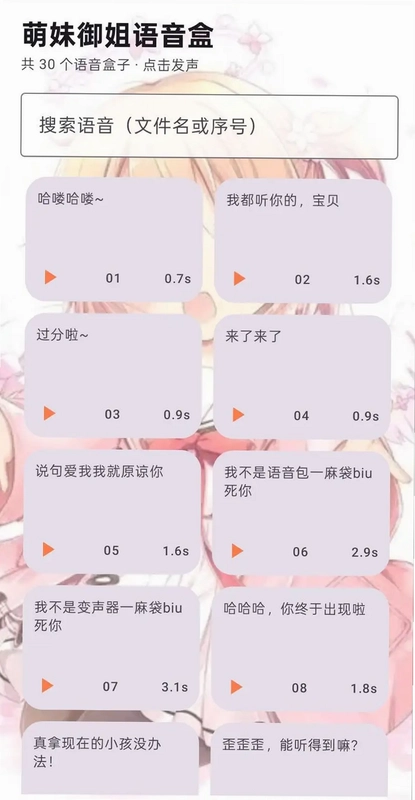Tap the search voice input field

coord(209,126)
